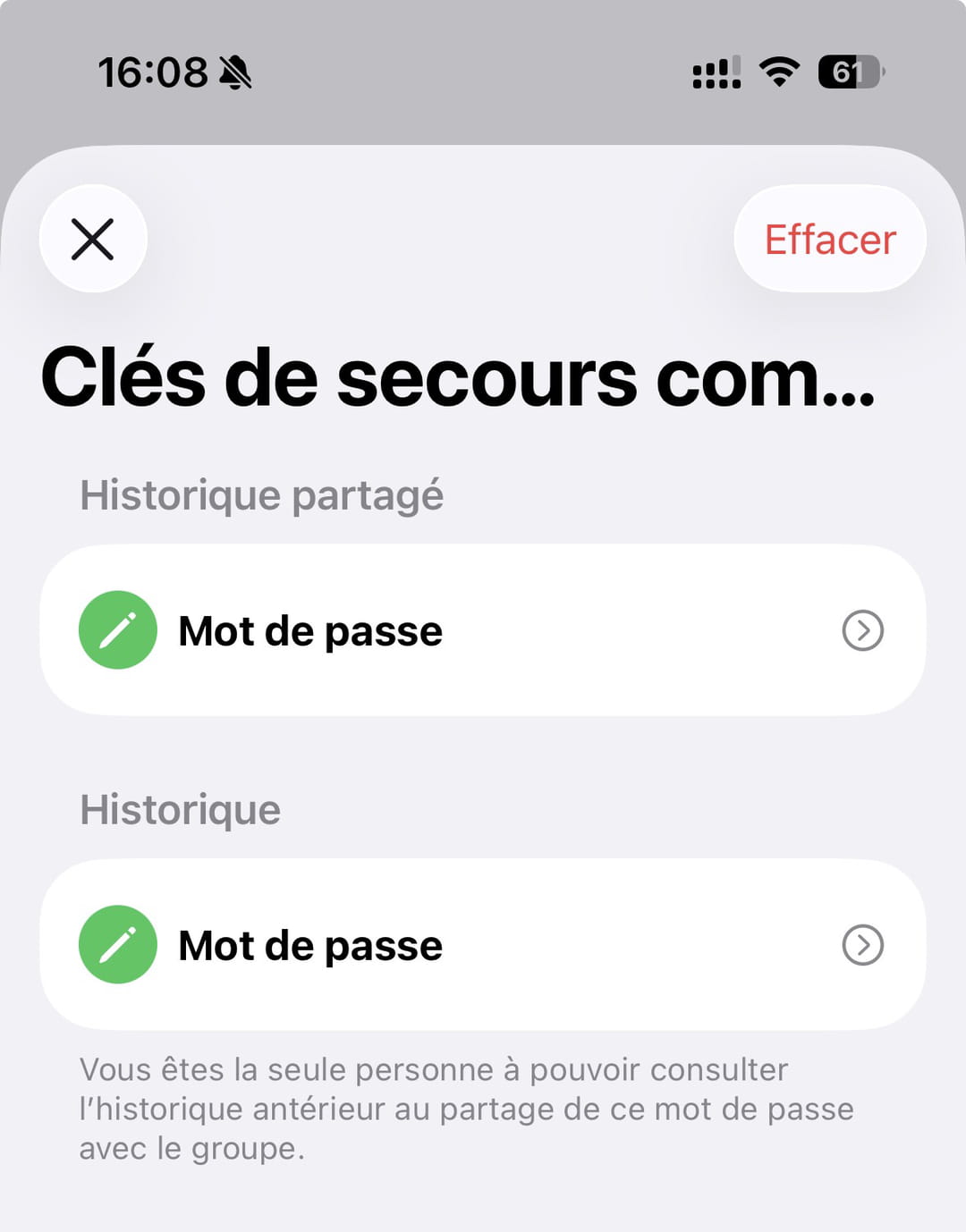The height and width of the screenshot is (1232, 966).
Task: Open Mot de passe under Historique partagé
Action: [x=483, y=630]
